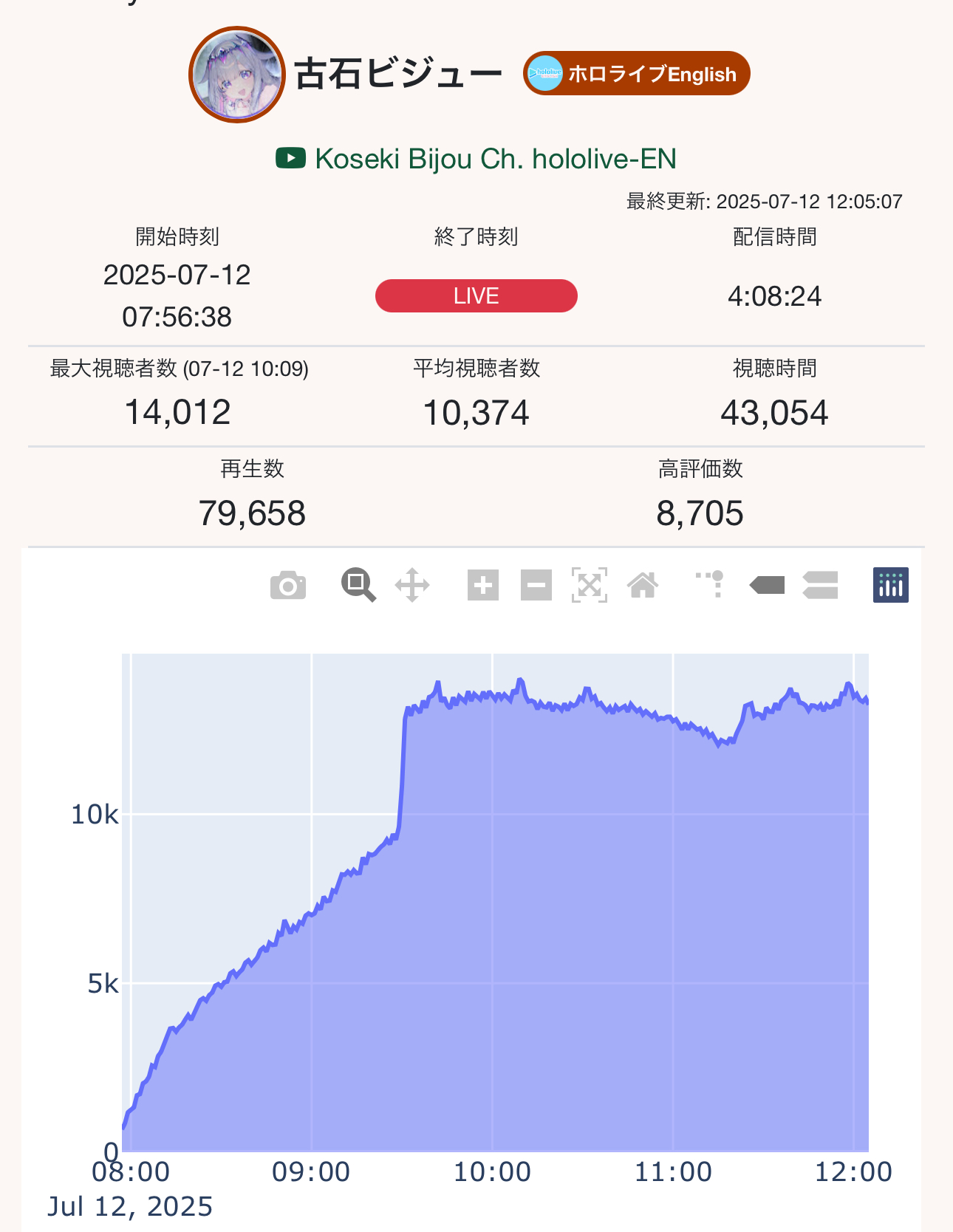Select the zoom magnifier tool on the chart
Viewport: 953px width, 1232px height.
[x=358, y=586]
